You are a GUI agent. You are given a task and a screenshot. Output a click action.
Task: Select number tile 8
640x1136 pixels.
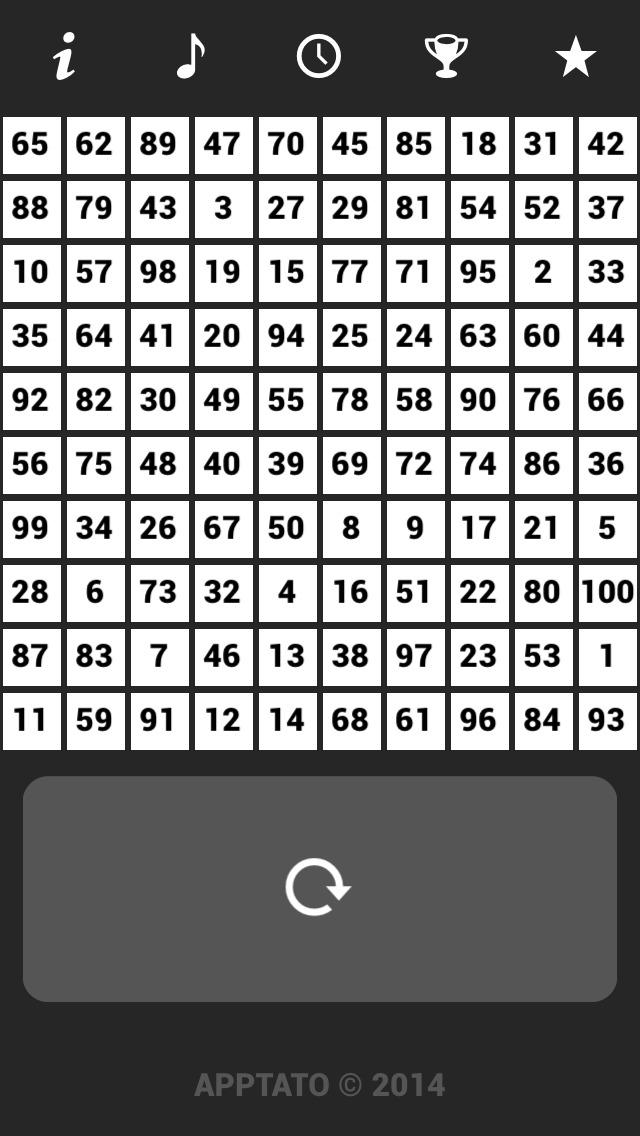coord(351,528)
